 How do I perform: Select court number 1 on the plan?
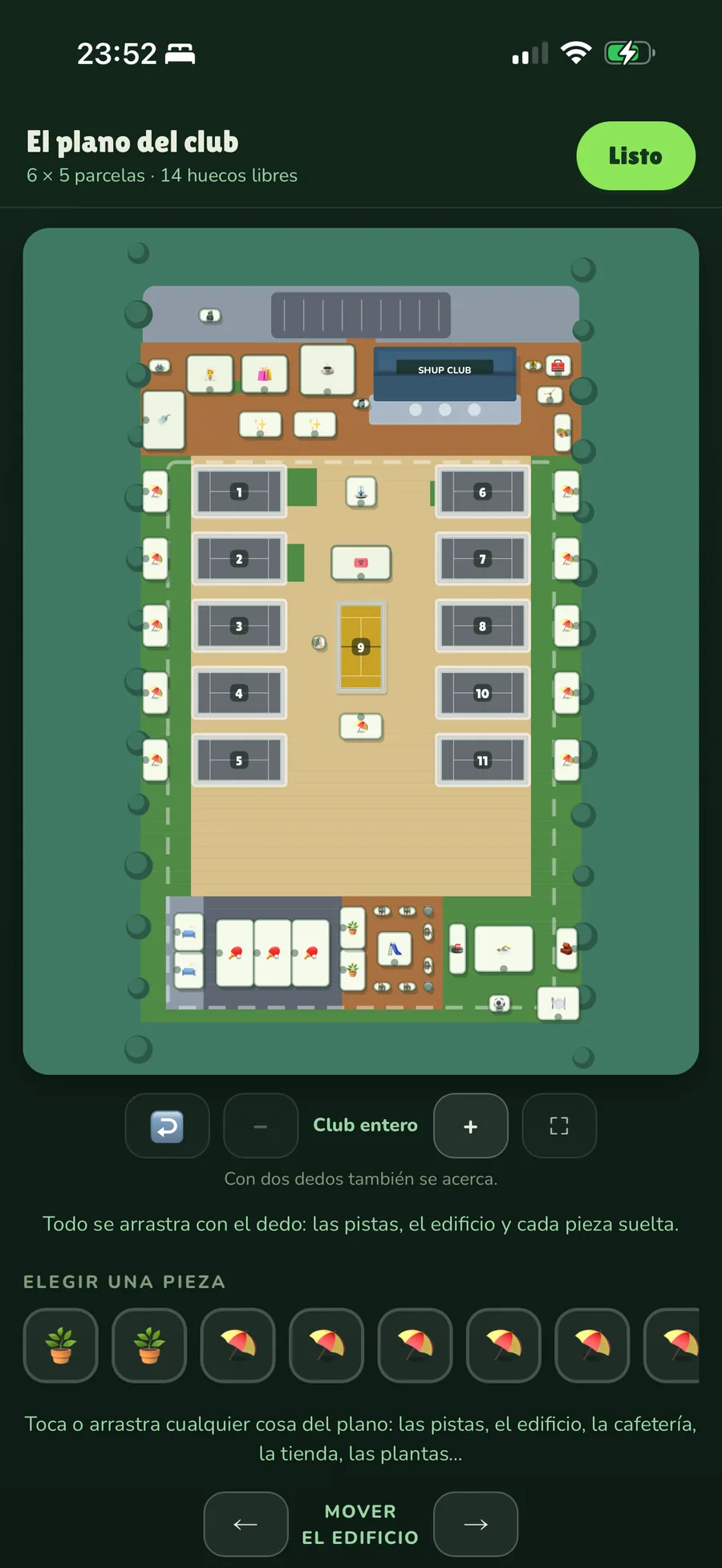[239, 492]
